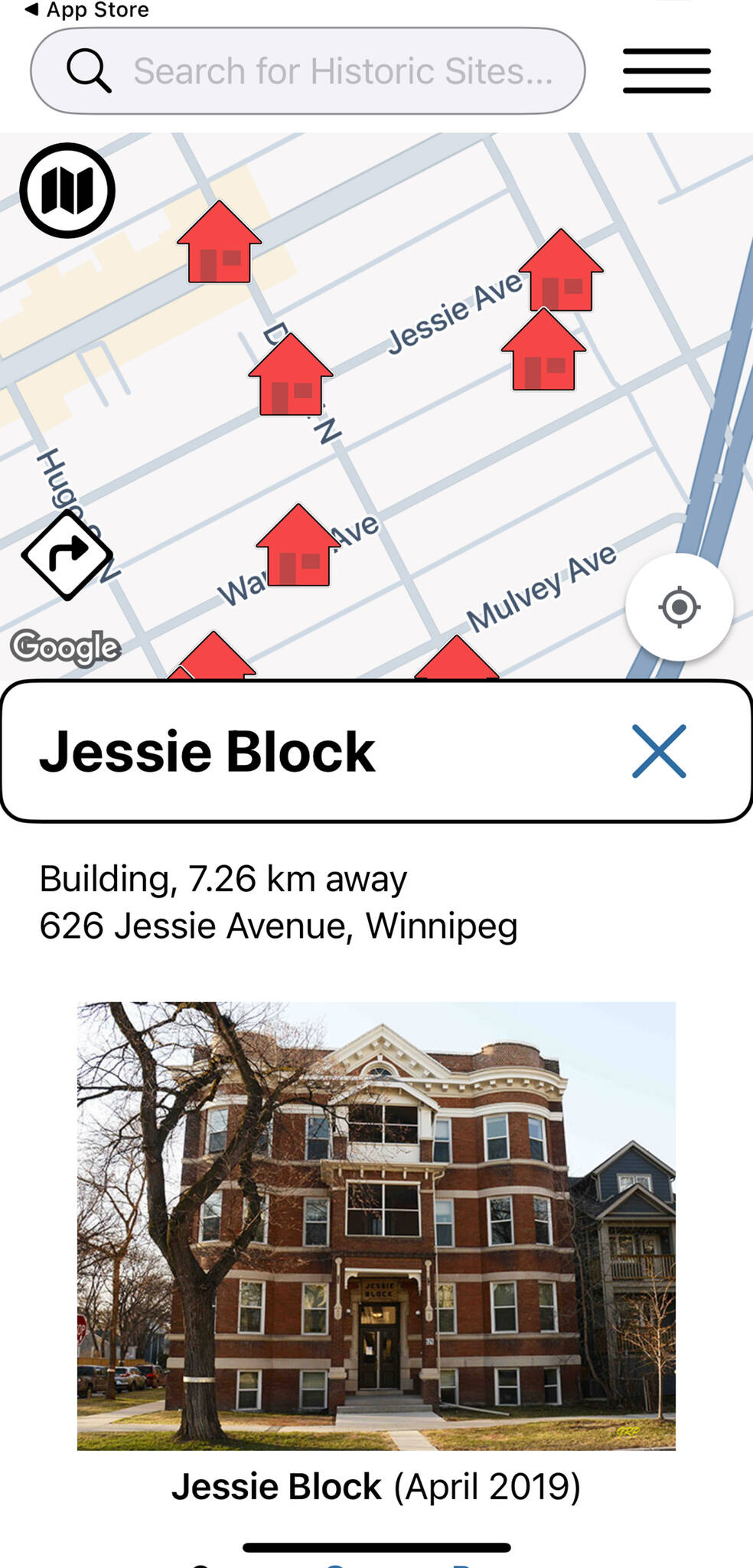Open the Jessie Block photo
Screen dimensions: 753x1568
[x=376, y=1225]
